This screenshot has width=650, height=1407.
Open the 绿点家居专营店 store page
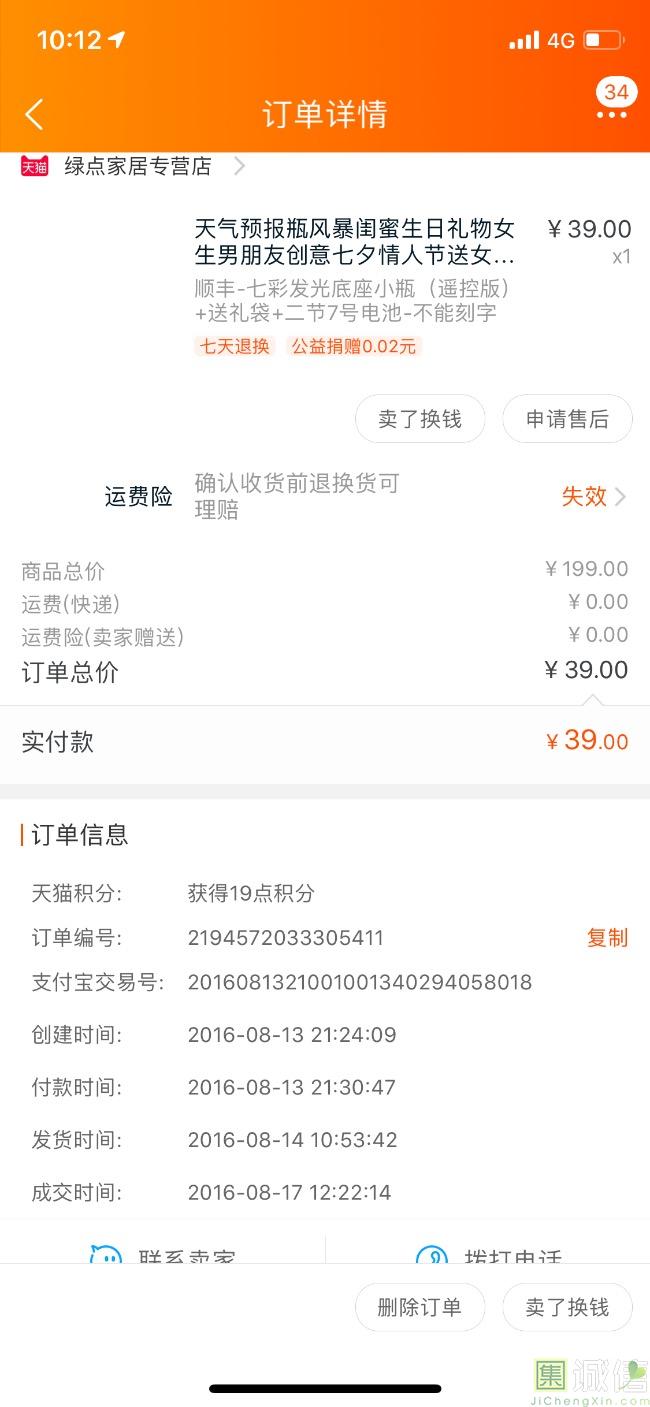click(133, 166)
